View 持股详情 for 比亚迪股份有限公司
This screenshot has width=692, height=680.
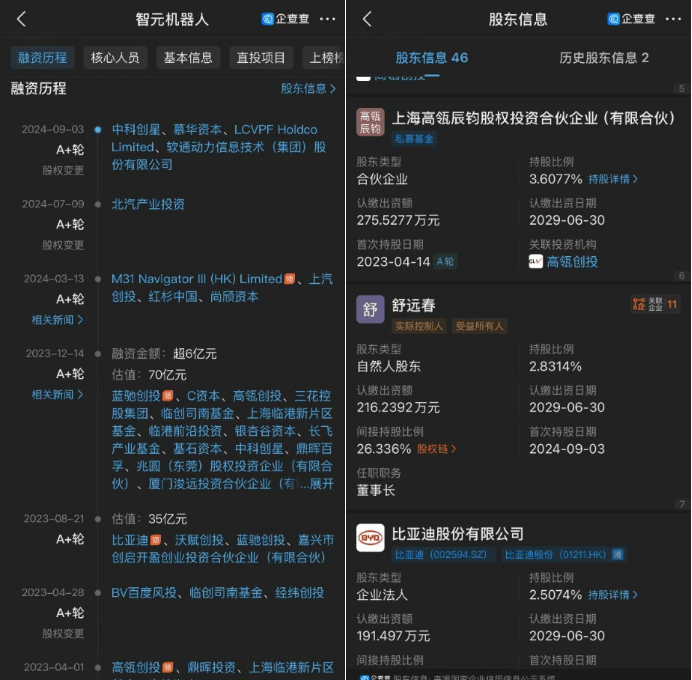pos(612,595)
